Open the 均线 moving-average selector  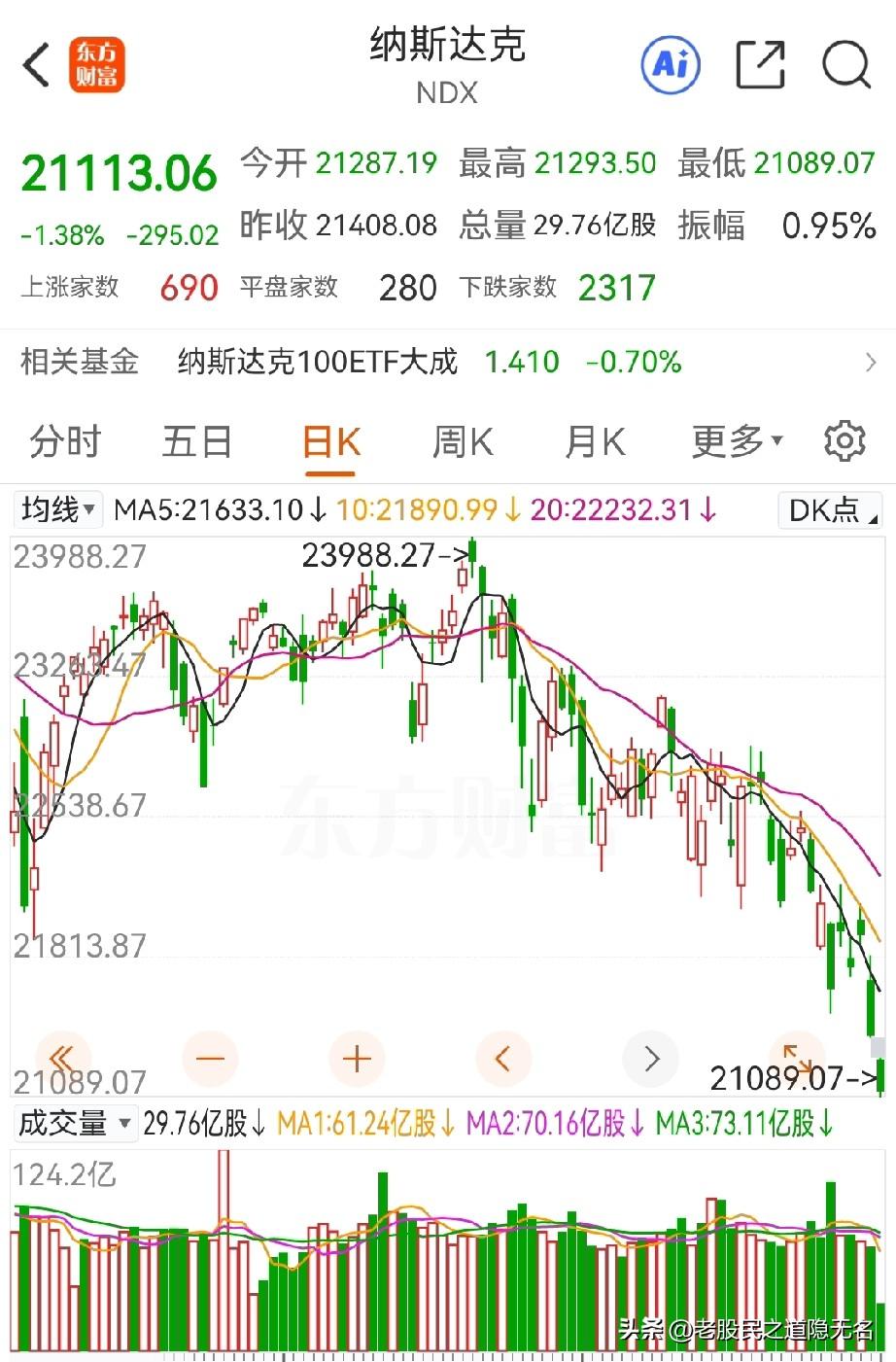(56, 509)
